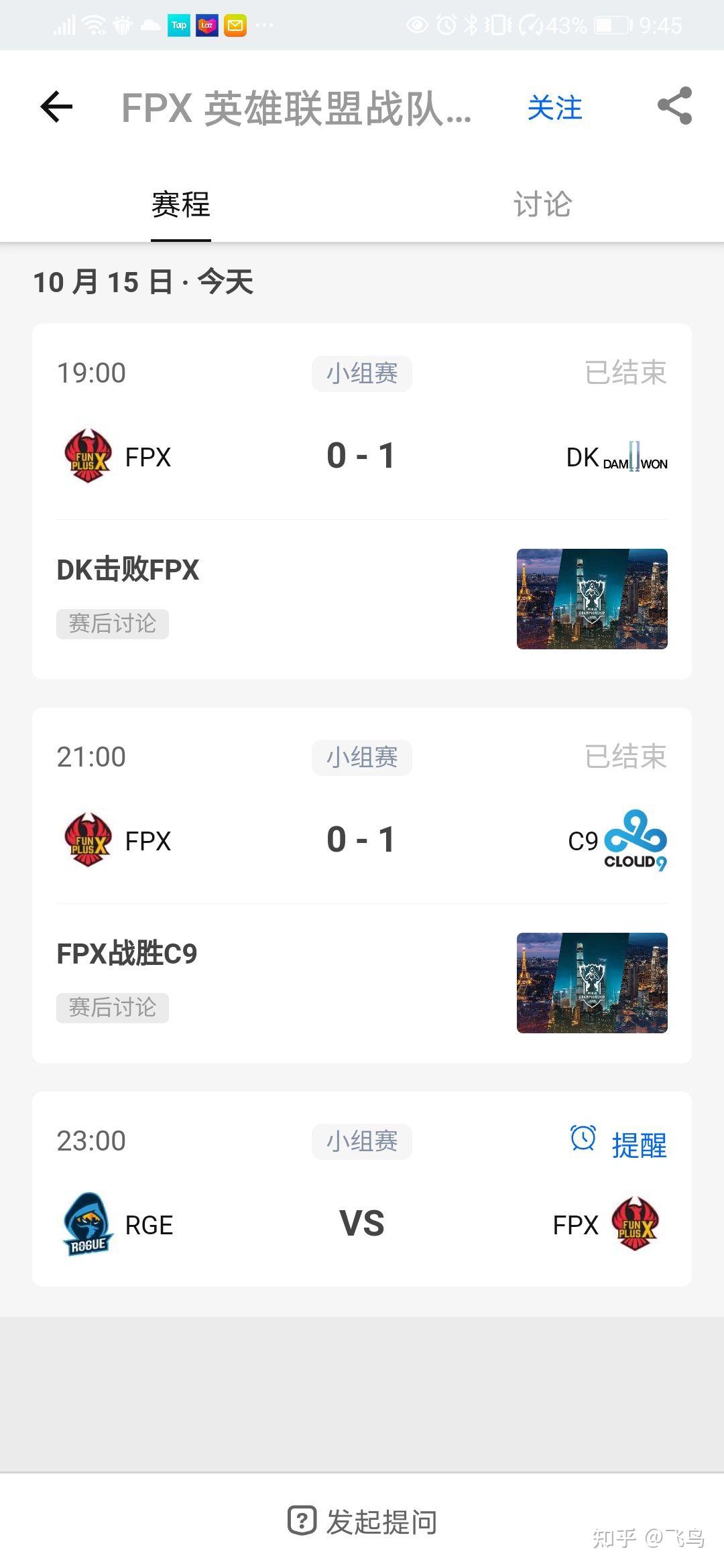
Task: Tap the DAMWON team logo
Action: point(633,457)
